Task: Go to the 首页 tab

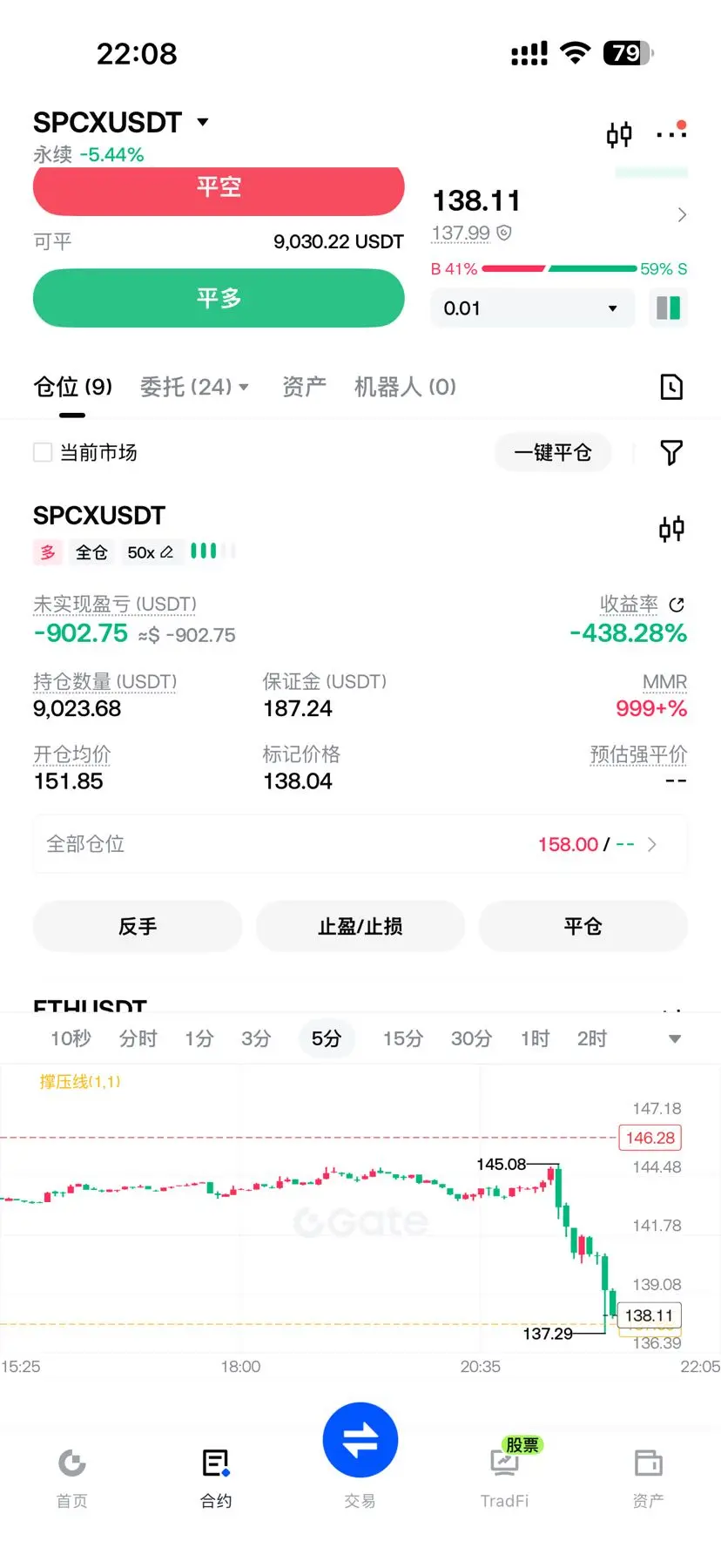Action: pyautogui.click(x=72, y=1477)
